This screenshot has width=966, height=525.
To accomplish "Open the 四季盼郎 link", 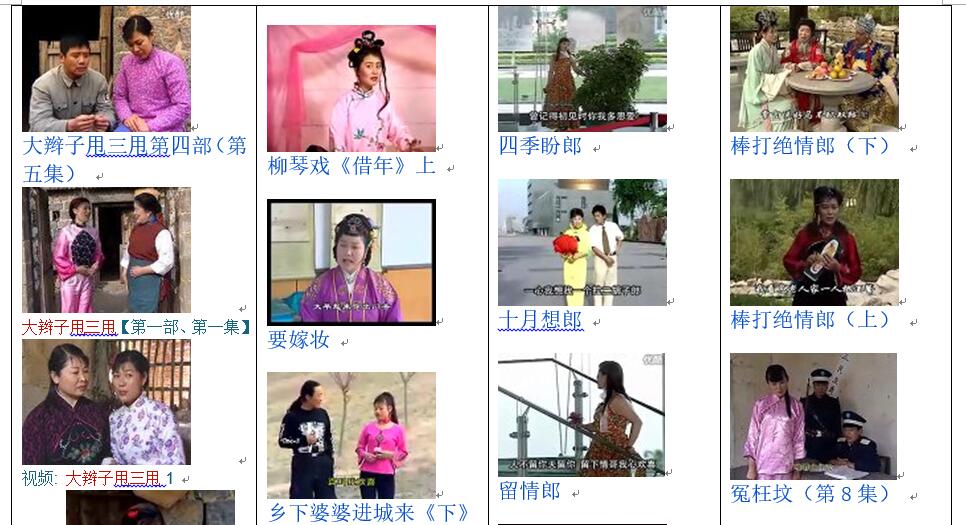I will (x=540, y=146).
